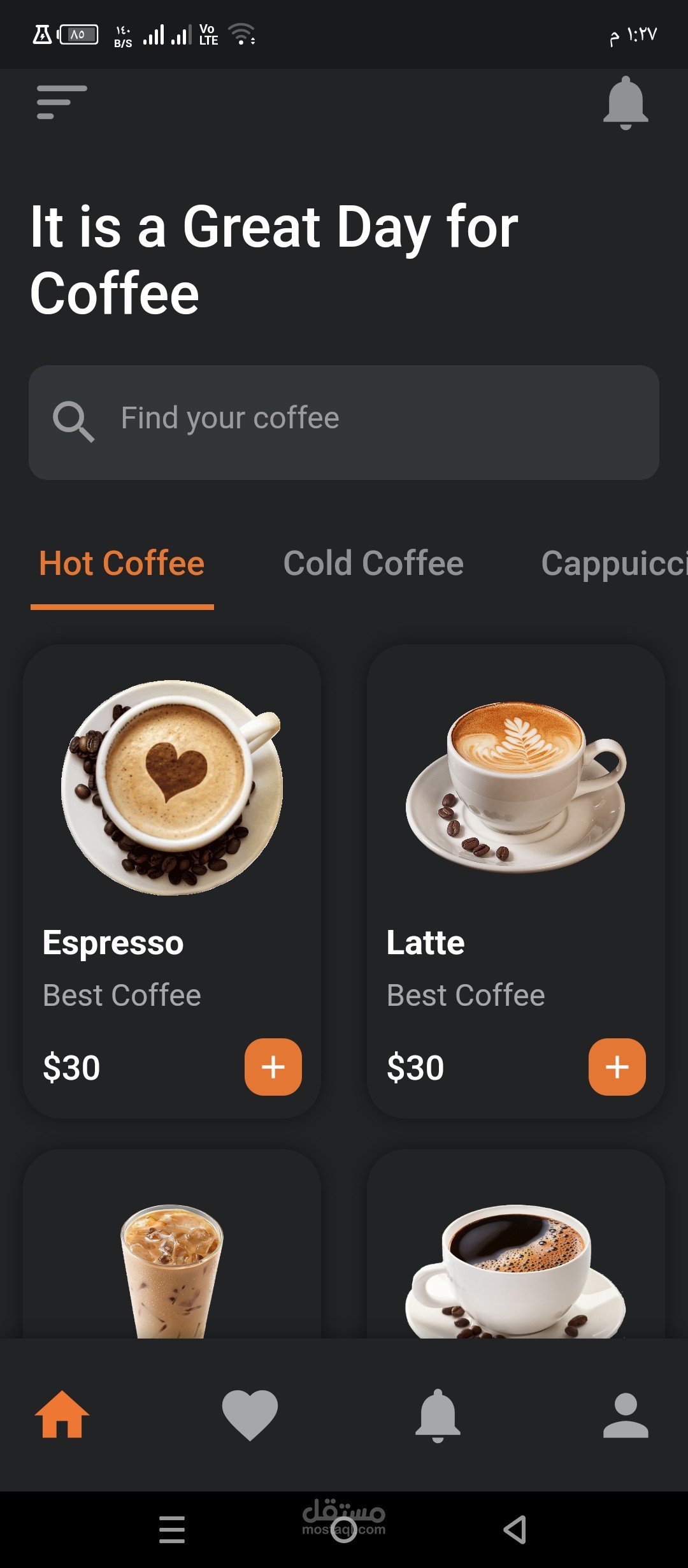Select the Hot Coffee tab
Screen dimensions: 688x1568
click(122, 563)
